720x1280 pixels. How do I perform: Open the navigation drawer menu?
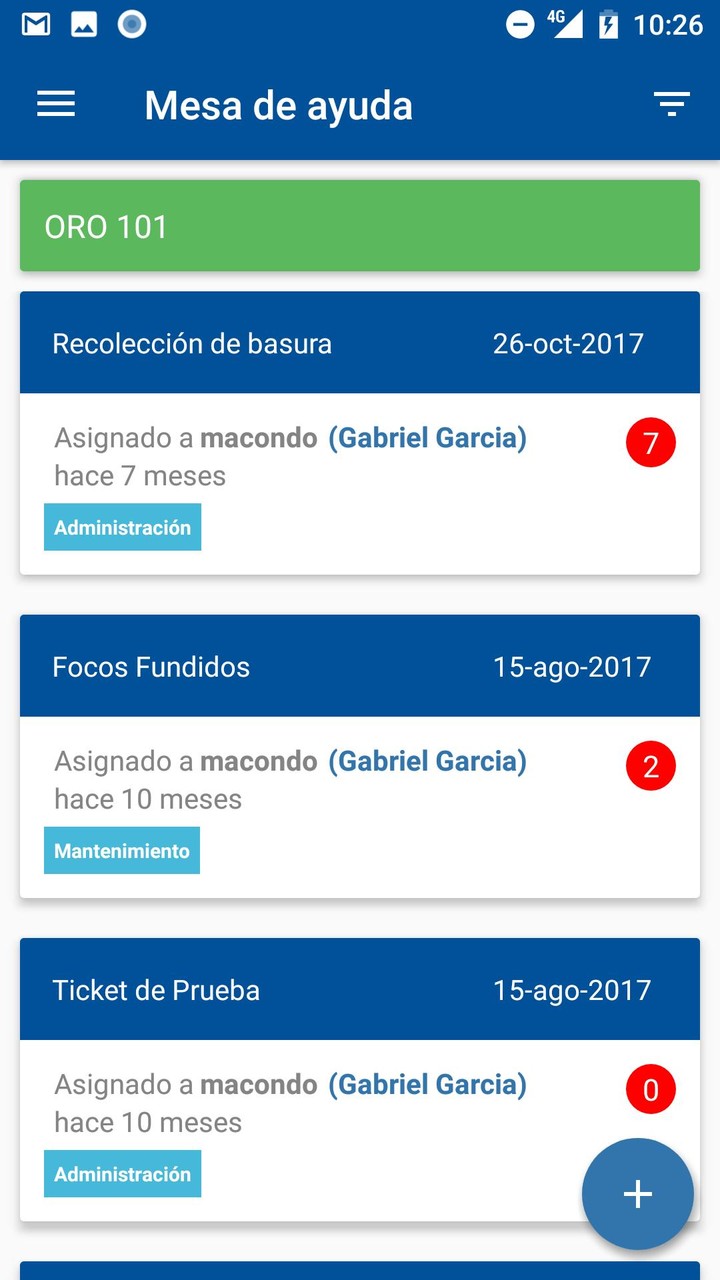click(56, 104)
